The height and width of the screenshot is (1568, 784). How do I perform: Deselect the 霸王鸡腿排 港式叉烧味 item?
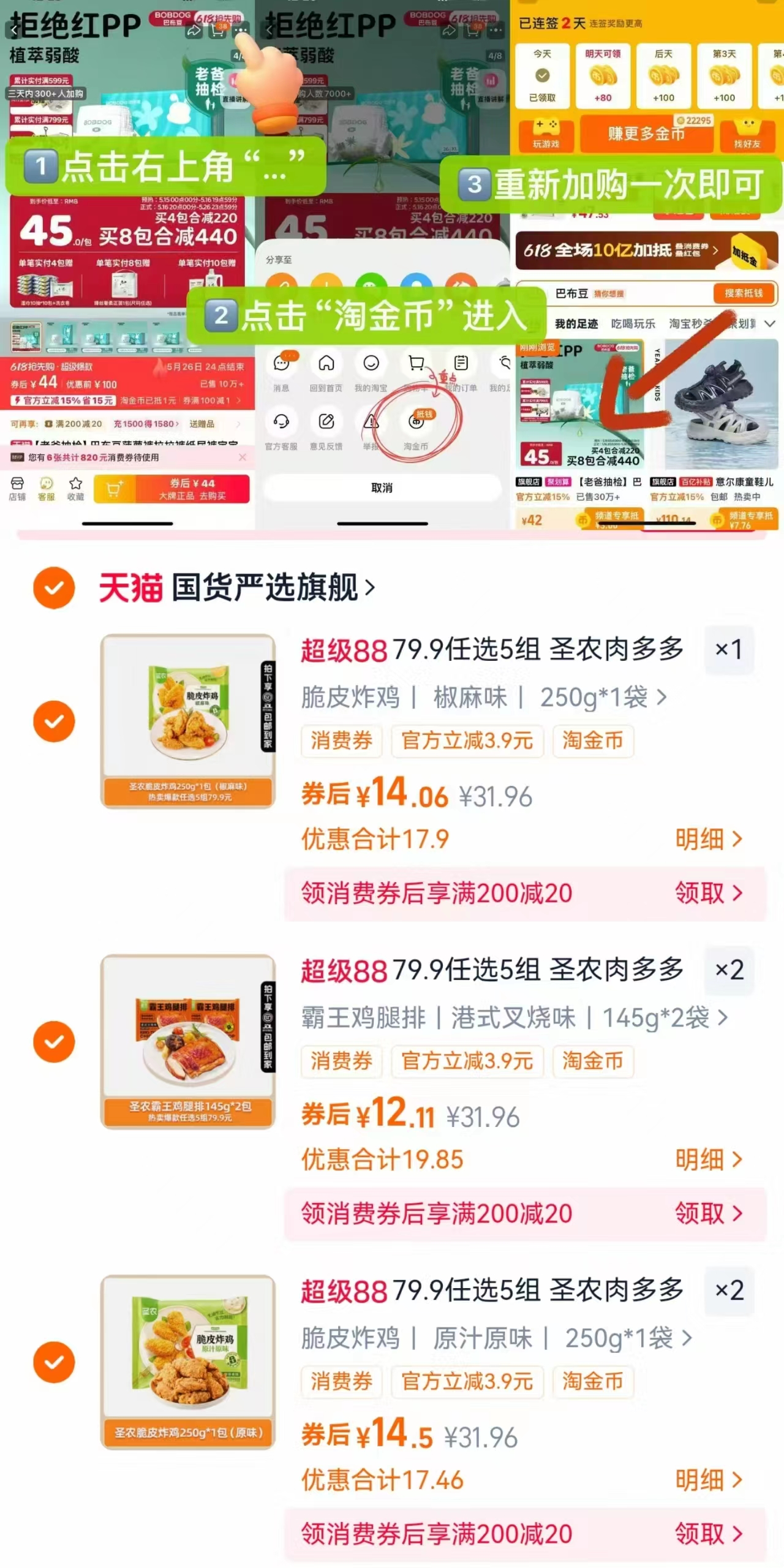(55, 1041)
